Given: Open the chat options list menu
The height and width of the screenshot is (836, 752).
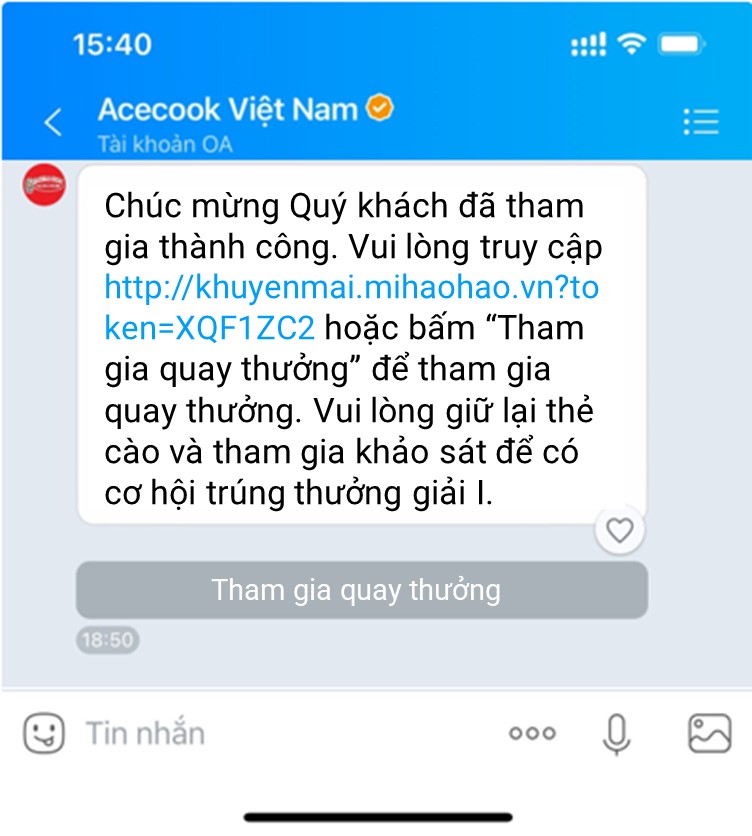Looking at the screenshot, I should click(701, 121).
